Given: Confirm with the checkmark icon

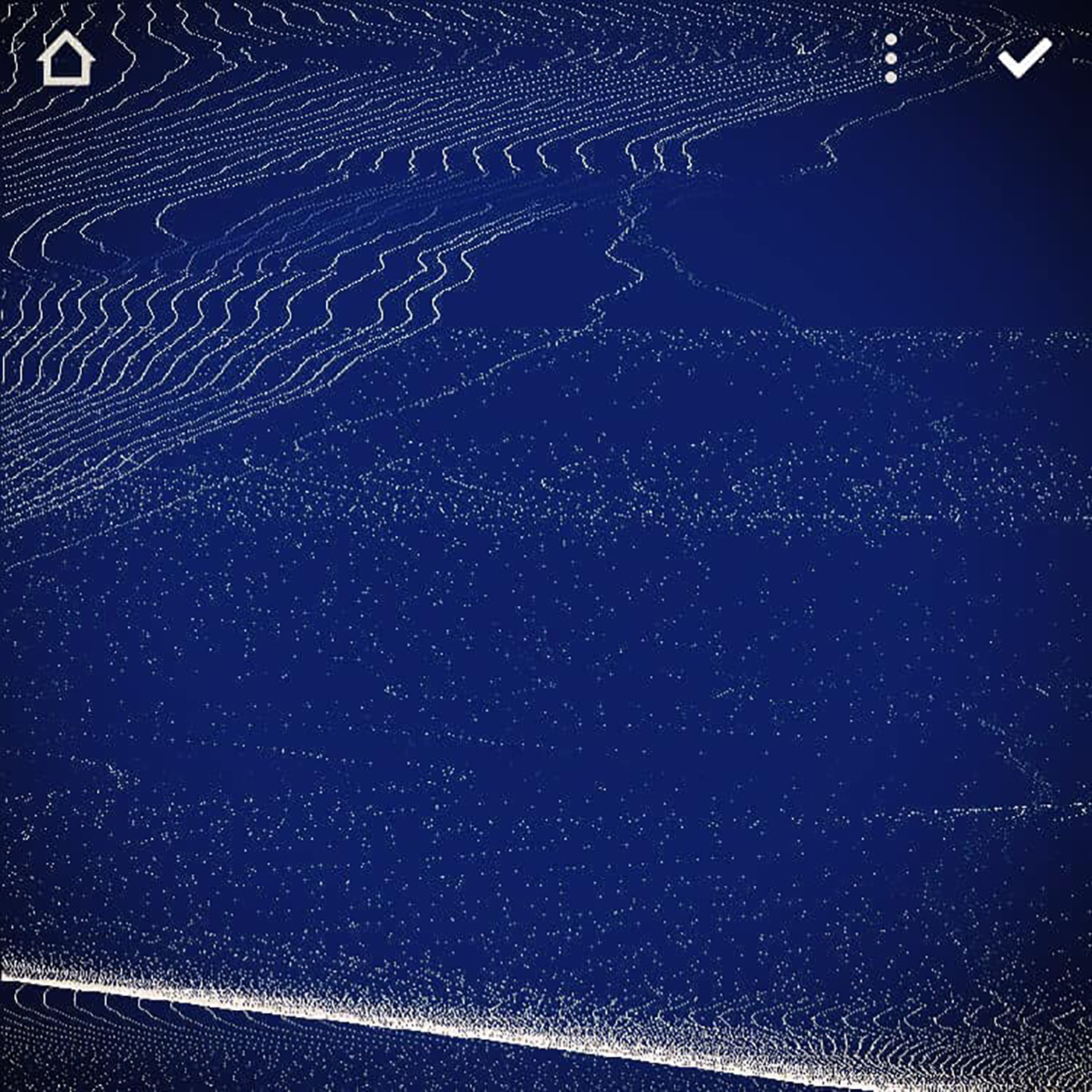Looking at the screenshot, I should (x=1024, y=58).
